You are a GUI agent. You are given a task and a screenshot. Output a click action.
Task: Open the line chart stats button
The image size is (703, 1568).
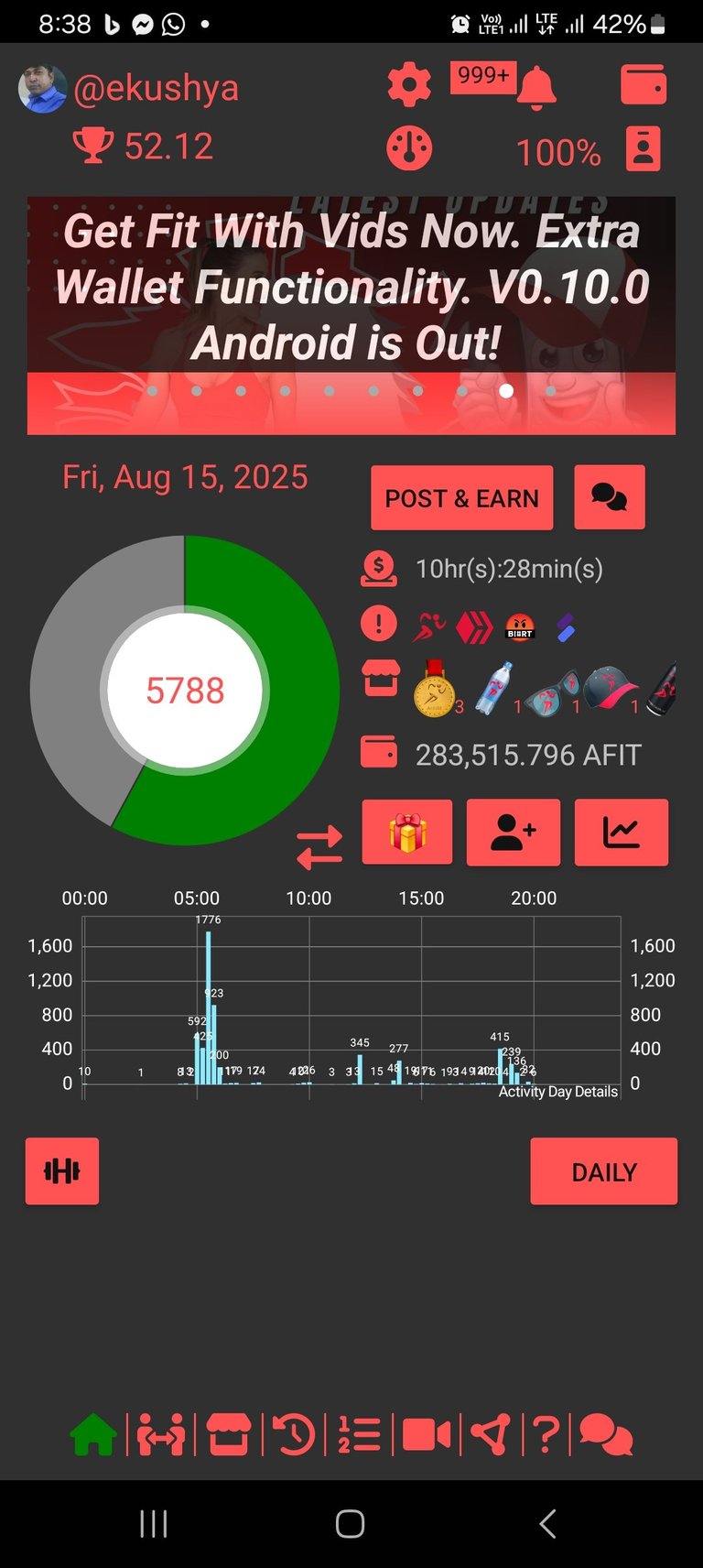(x=622, y=833)
